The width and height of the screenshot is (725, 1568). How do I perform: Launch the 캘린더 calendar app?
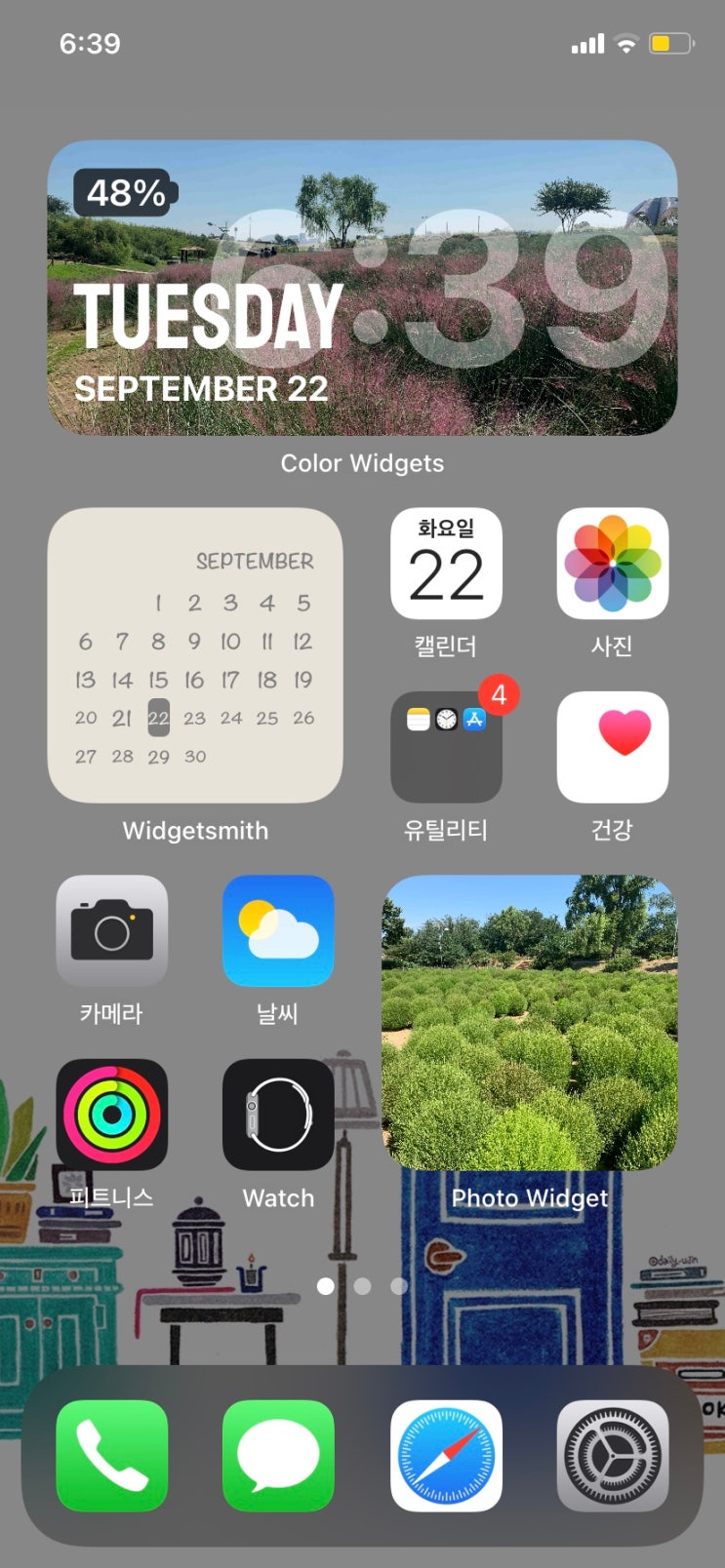pyautogui.click(x=446, y=564)
